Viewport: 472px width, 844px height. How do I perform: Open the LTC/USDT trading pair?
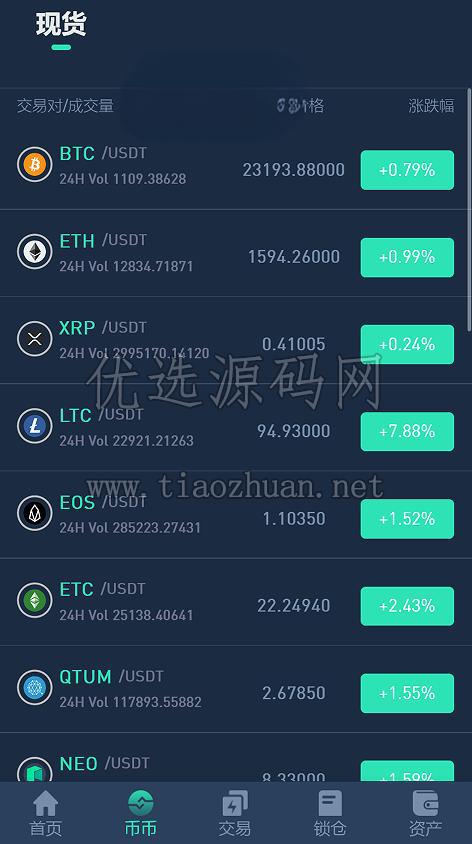pyautogui.click(x=235, y=427)
